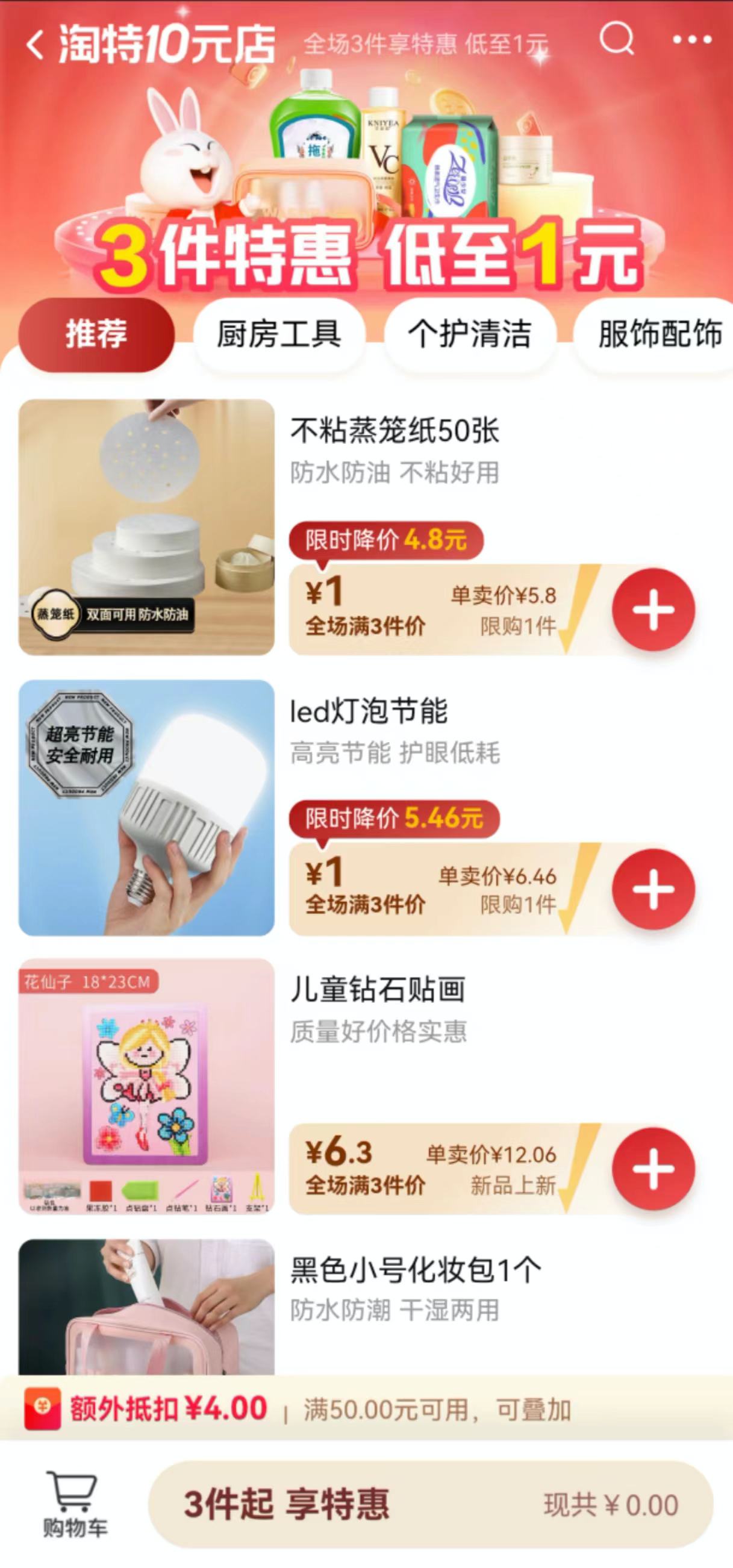This screenshot has width=733, height=1568.
Task: Open the 儿童钻石贴画 product
Action: pos(378,989)
